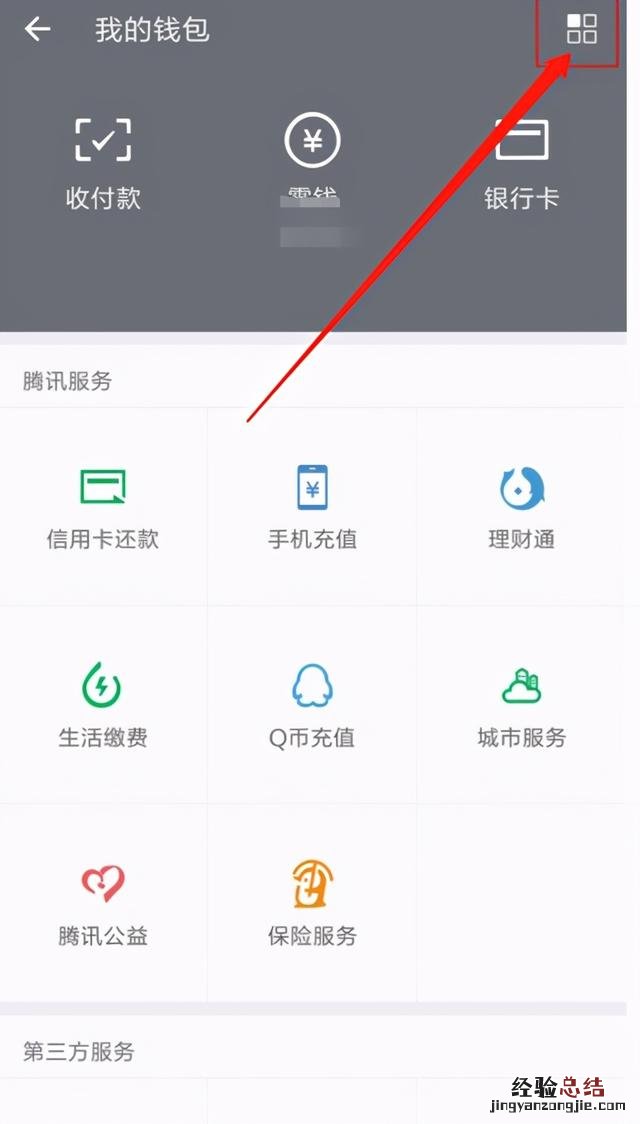
Task: Go back using the arrow icon
Action: pos(37,29)
